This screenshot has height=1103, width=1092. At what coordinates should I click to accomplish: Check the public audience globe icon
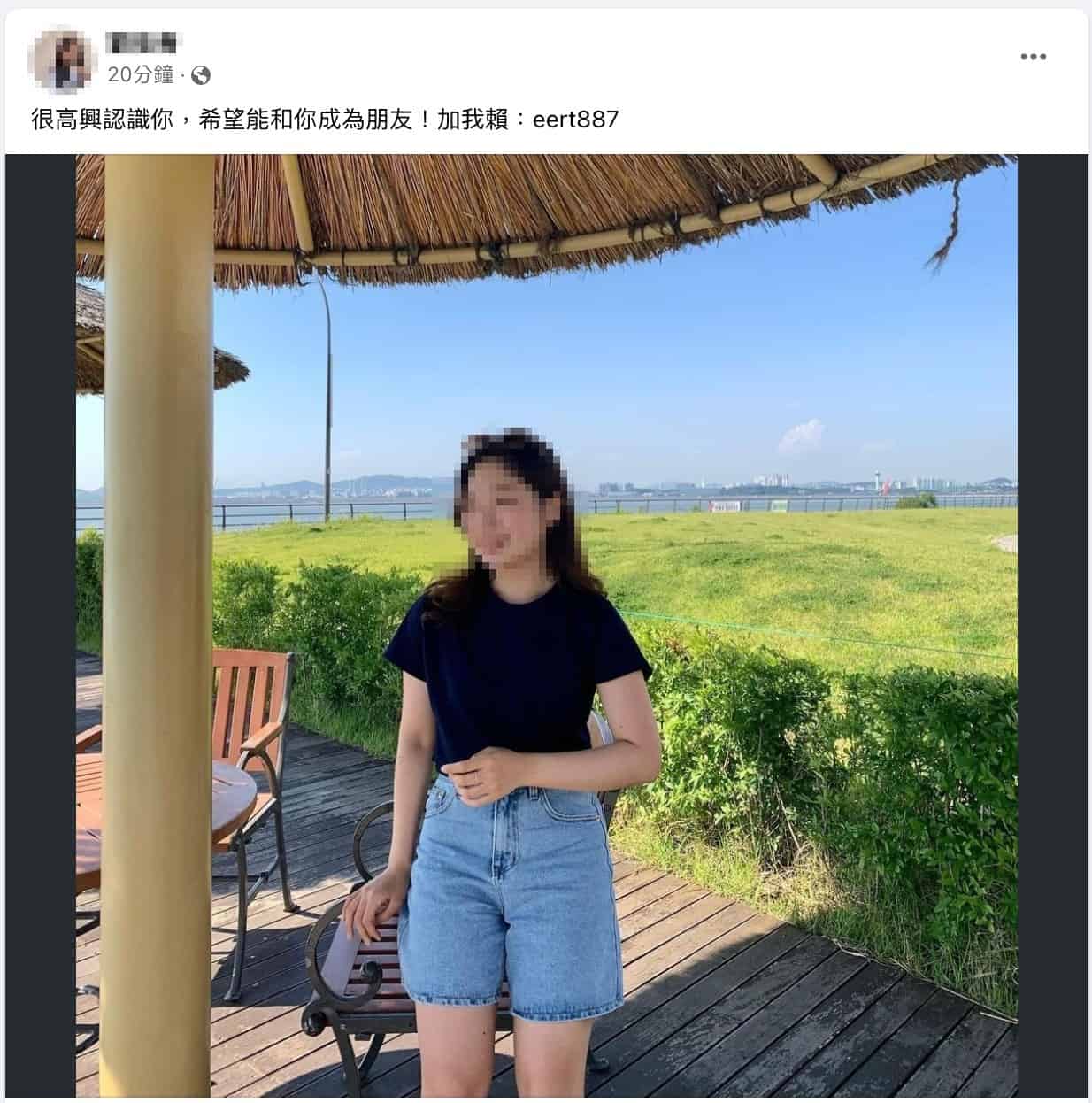201,75
